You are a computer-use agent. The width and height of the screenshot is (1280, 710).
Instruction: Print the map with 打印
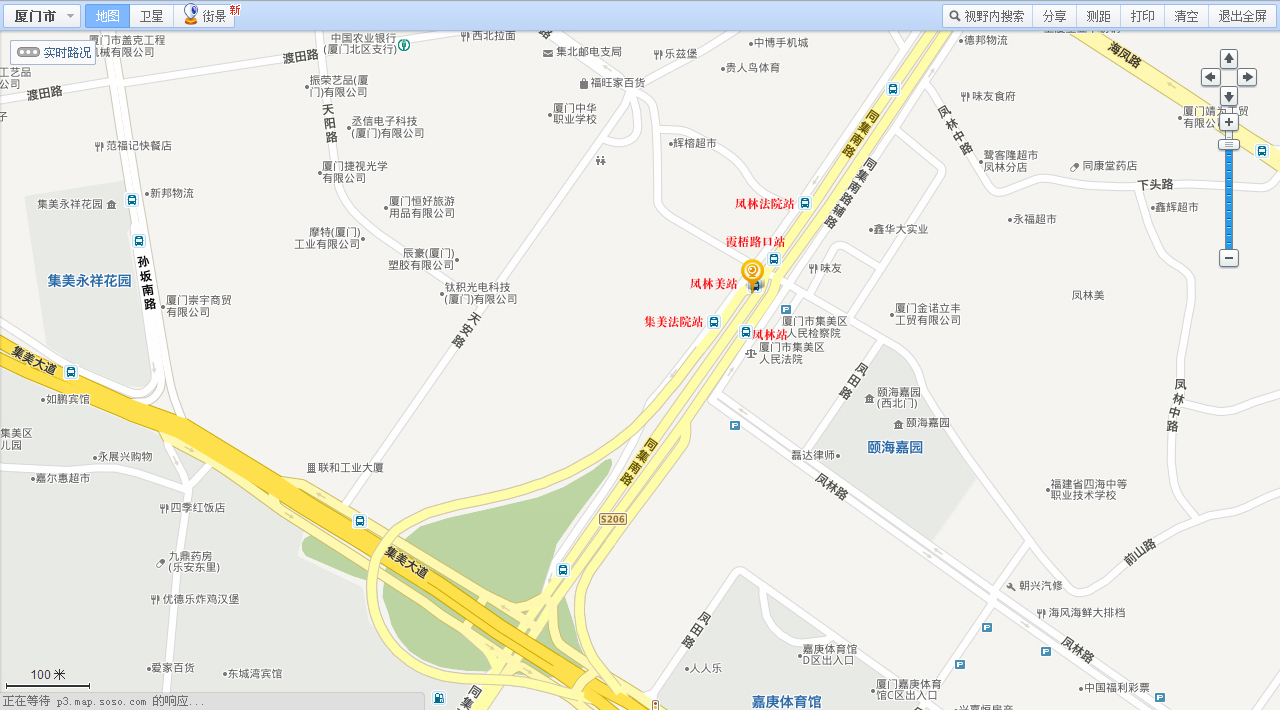[1142, 16]
